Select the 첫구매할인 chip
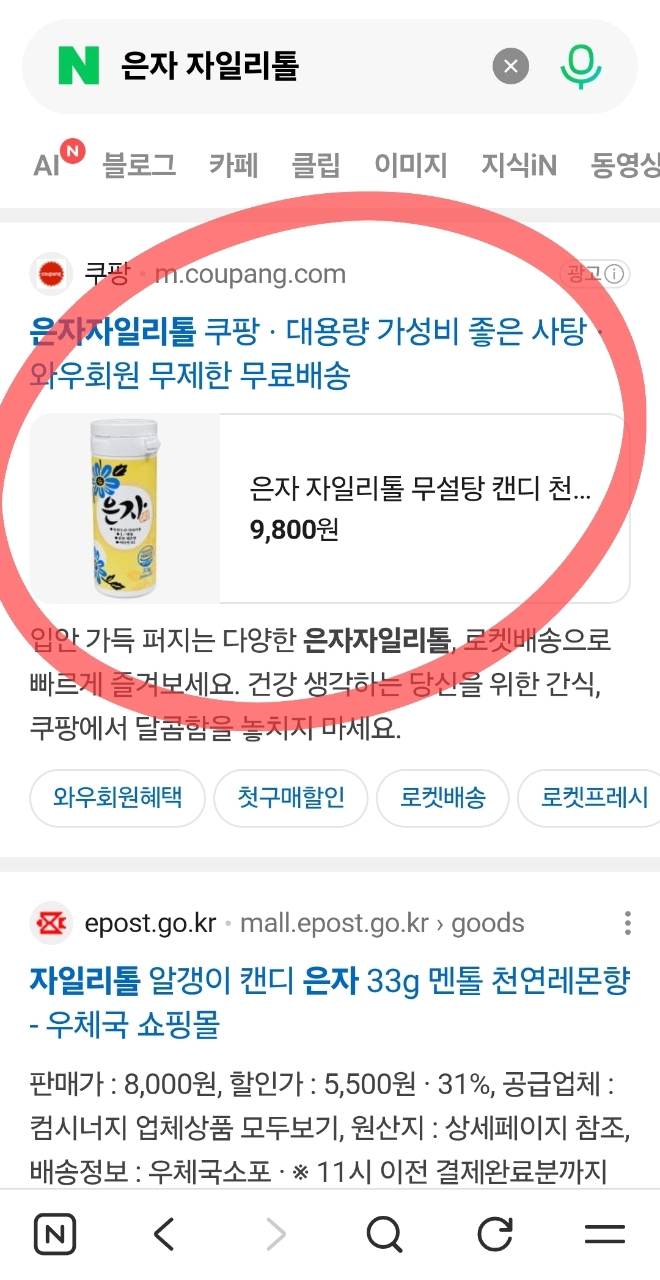This screenshot has height=1280, width=660. pos(291,797)
